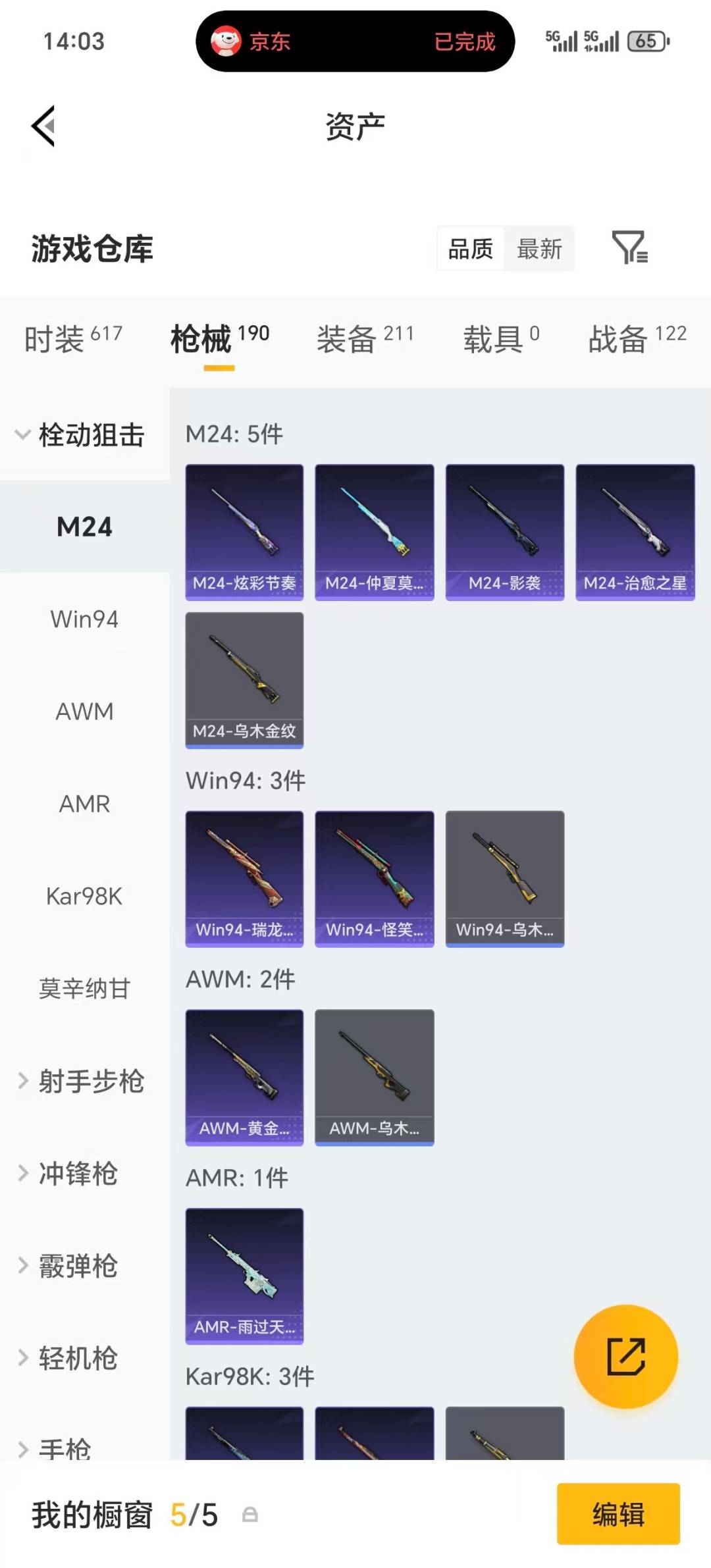Tap the Win94-瑞龙 skin thumbnail
Viewport: 711px width, 1568px height.
coord(244,879)
